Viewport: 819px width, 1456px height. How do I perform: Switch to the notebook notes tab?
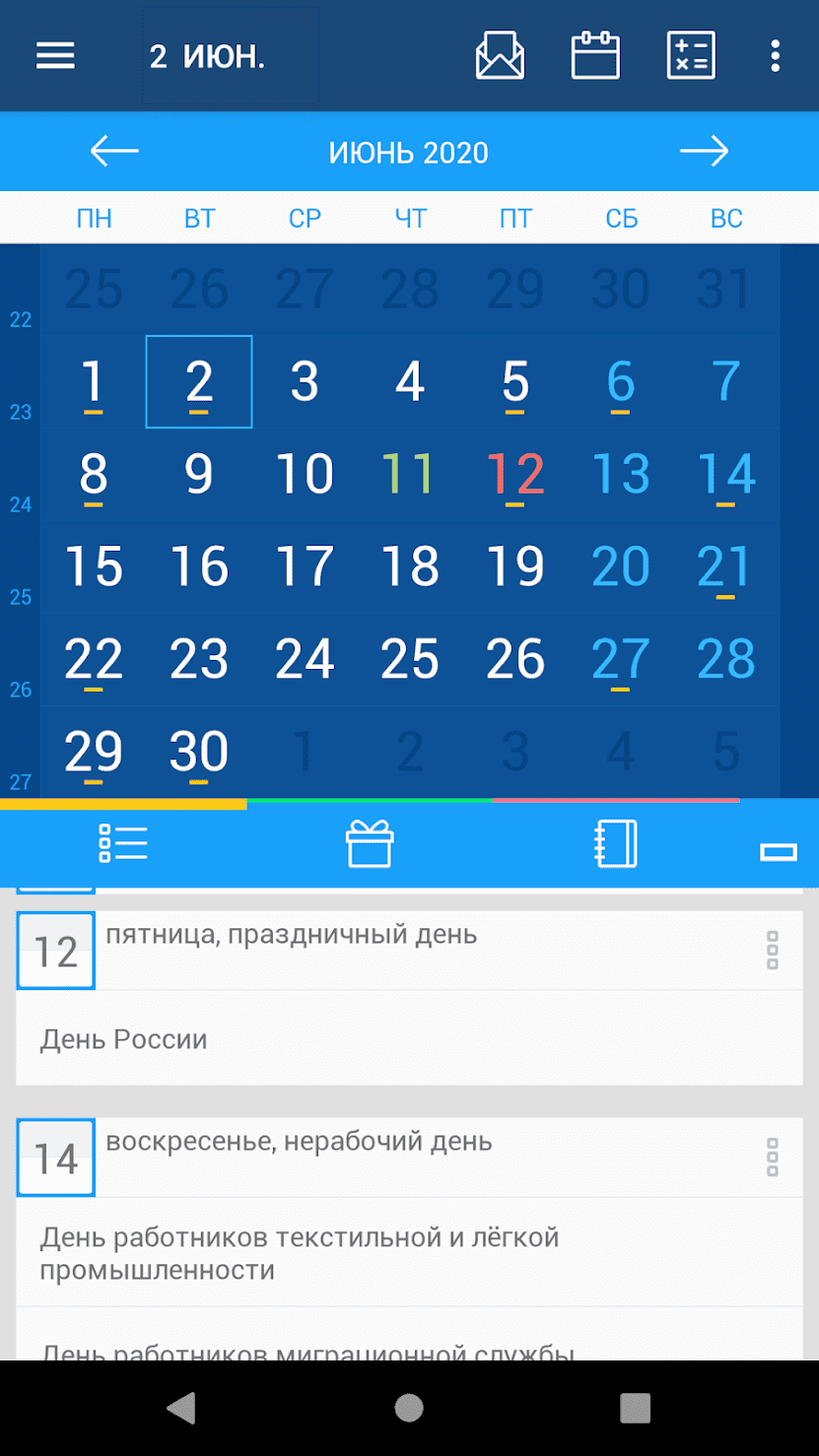616,844
